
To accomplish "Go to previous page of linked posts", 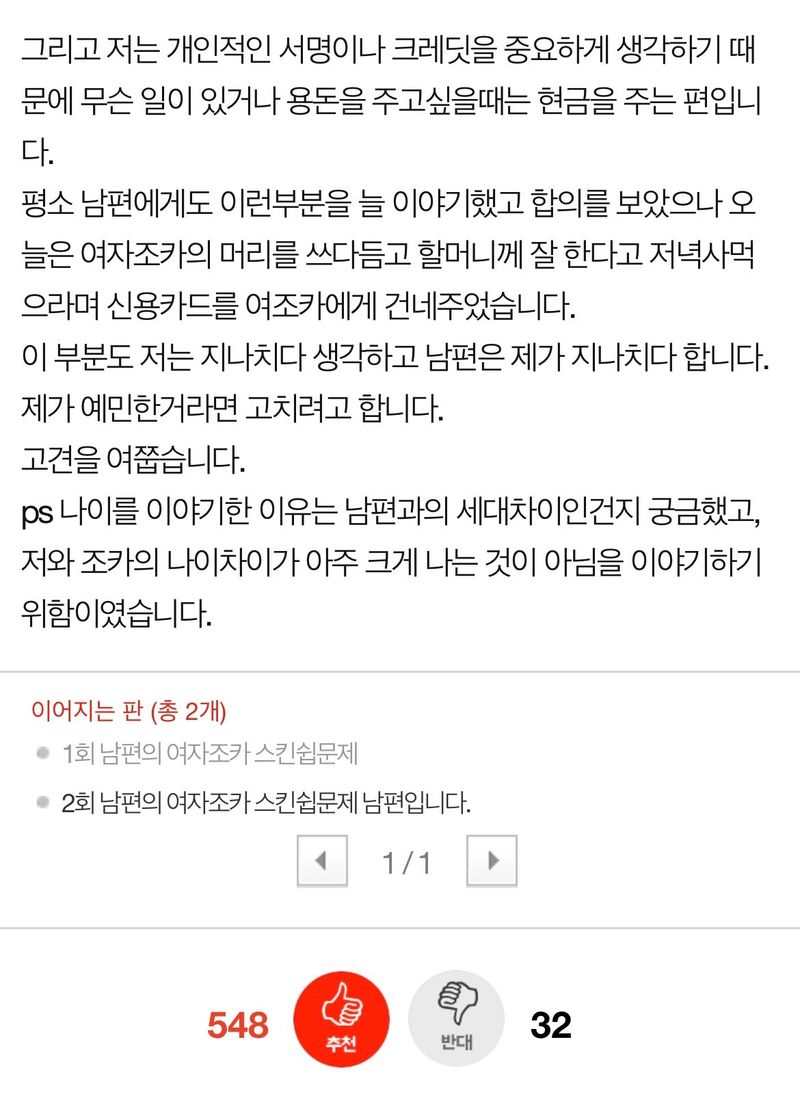I will pos(322,861).
